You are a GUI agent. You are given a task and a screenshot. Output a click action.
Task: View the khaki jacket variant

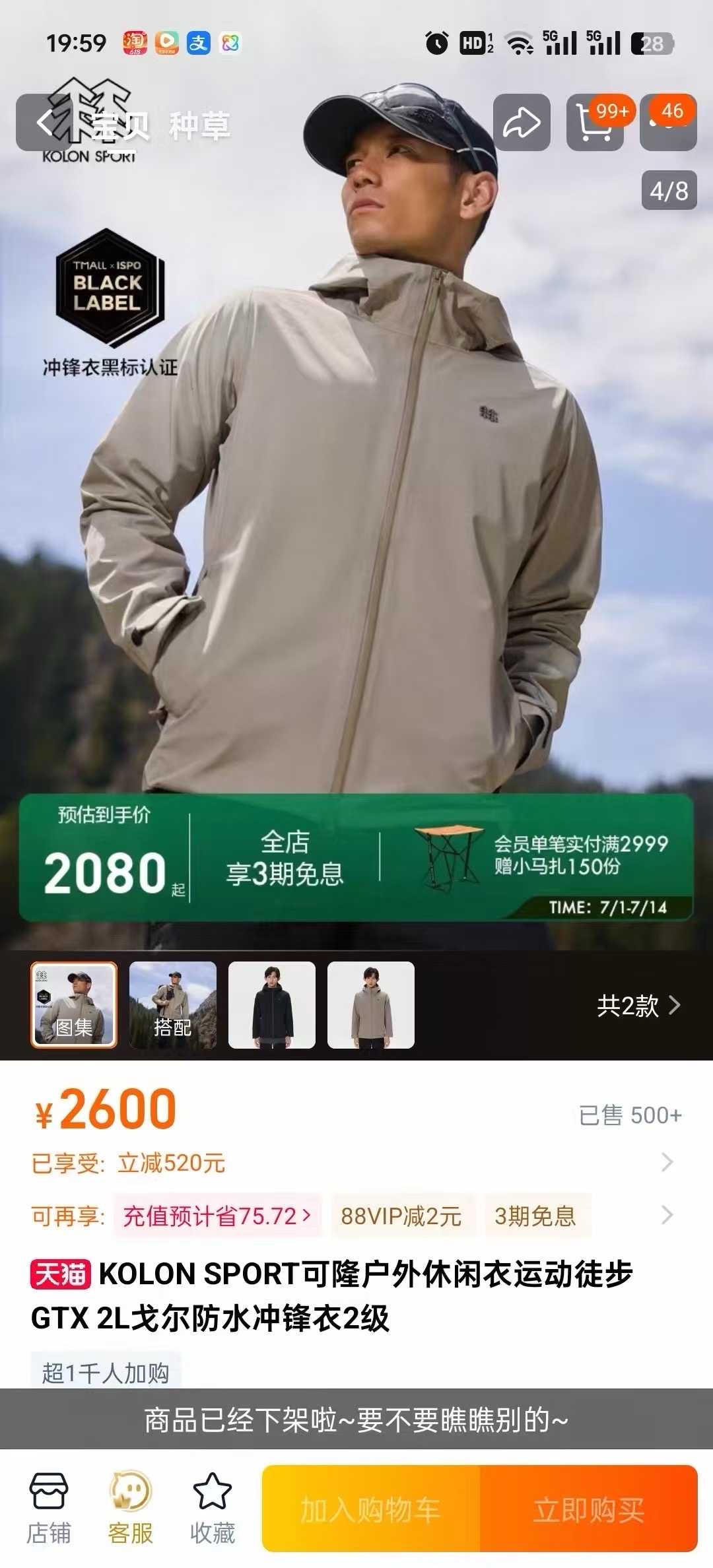[371, 1004]
